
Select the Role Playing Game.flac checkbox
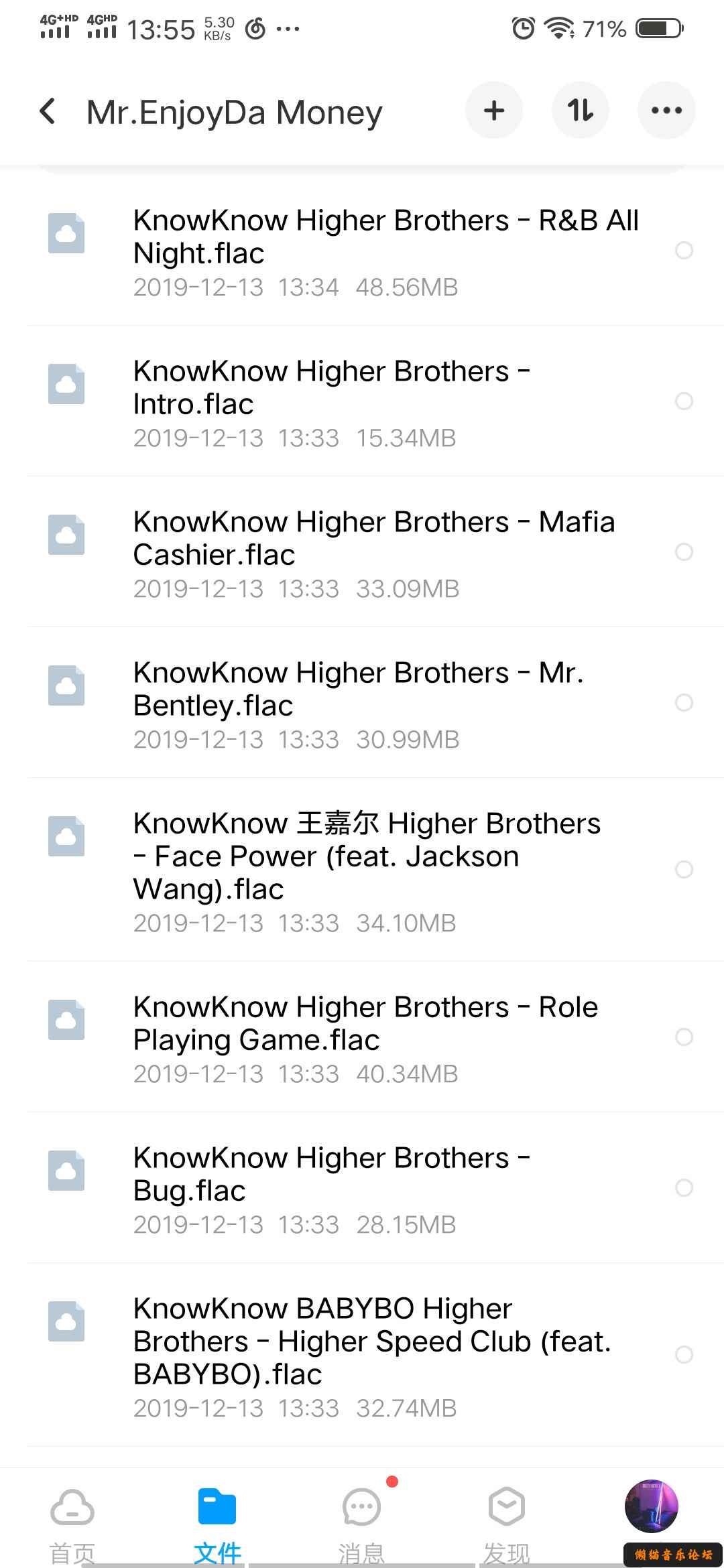pos(684,1037)
